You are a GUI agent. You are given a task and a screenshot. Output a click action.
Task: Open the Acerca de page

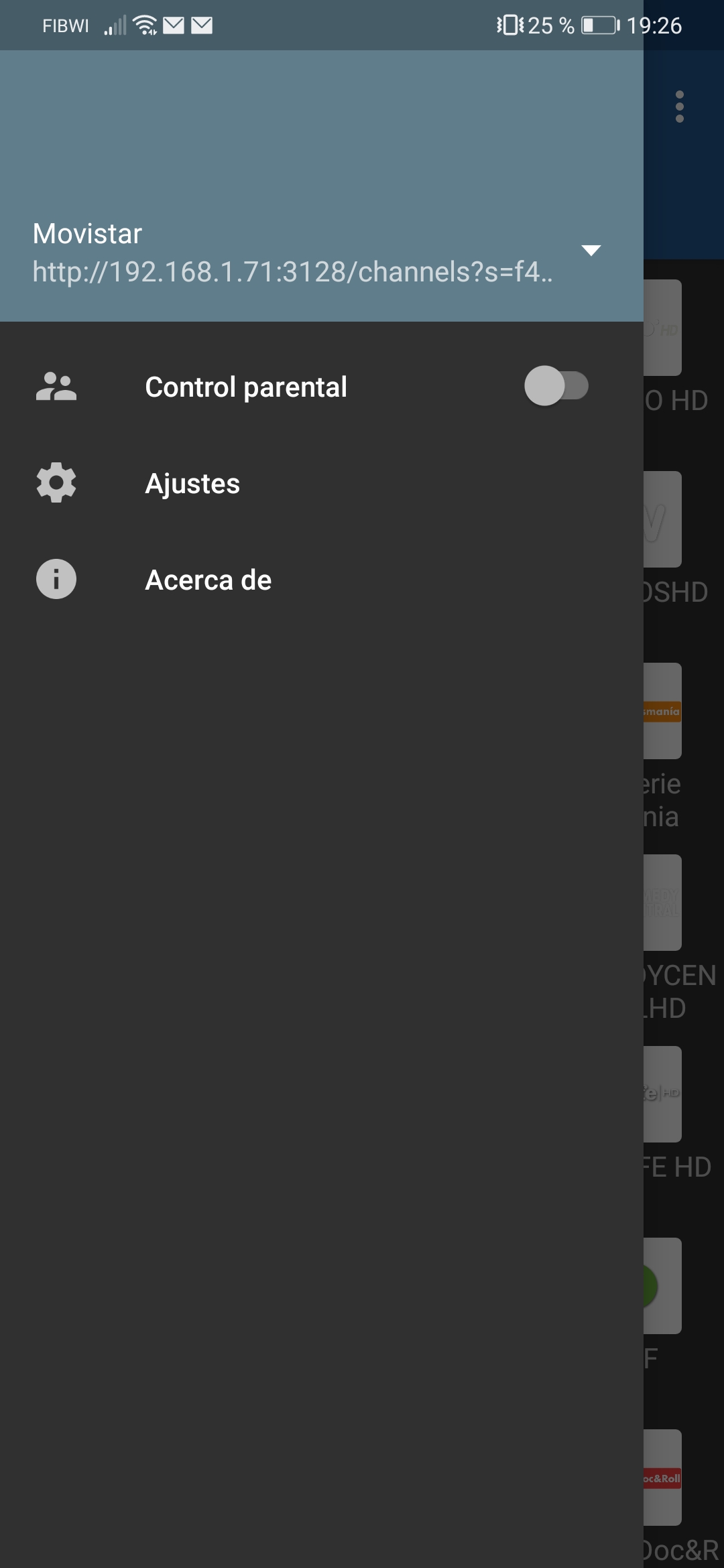[208, 580]
